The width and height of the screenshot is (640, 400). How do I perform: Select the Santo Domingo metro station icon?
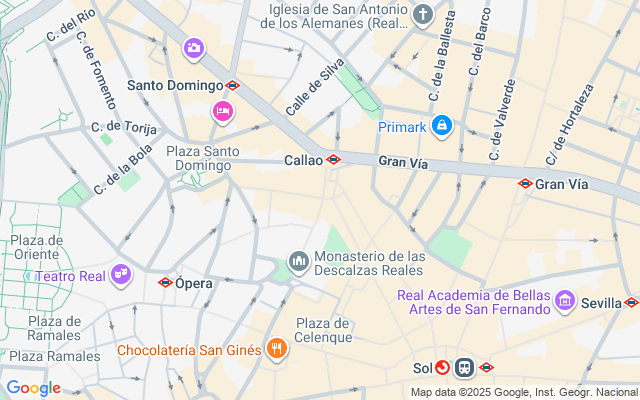click(x=233, y=85)
